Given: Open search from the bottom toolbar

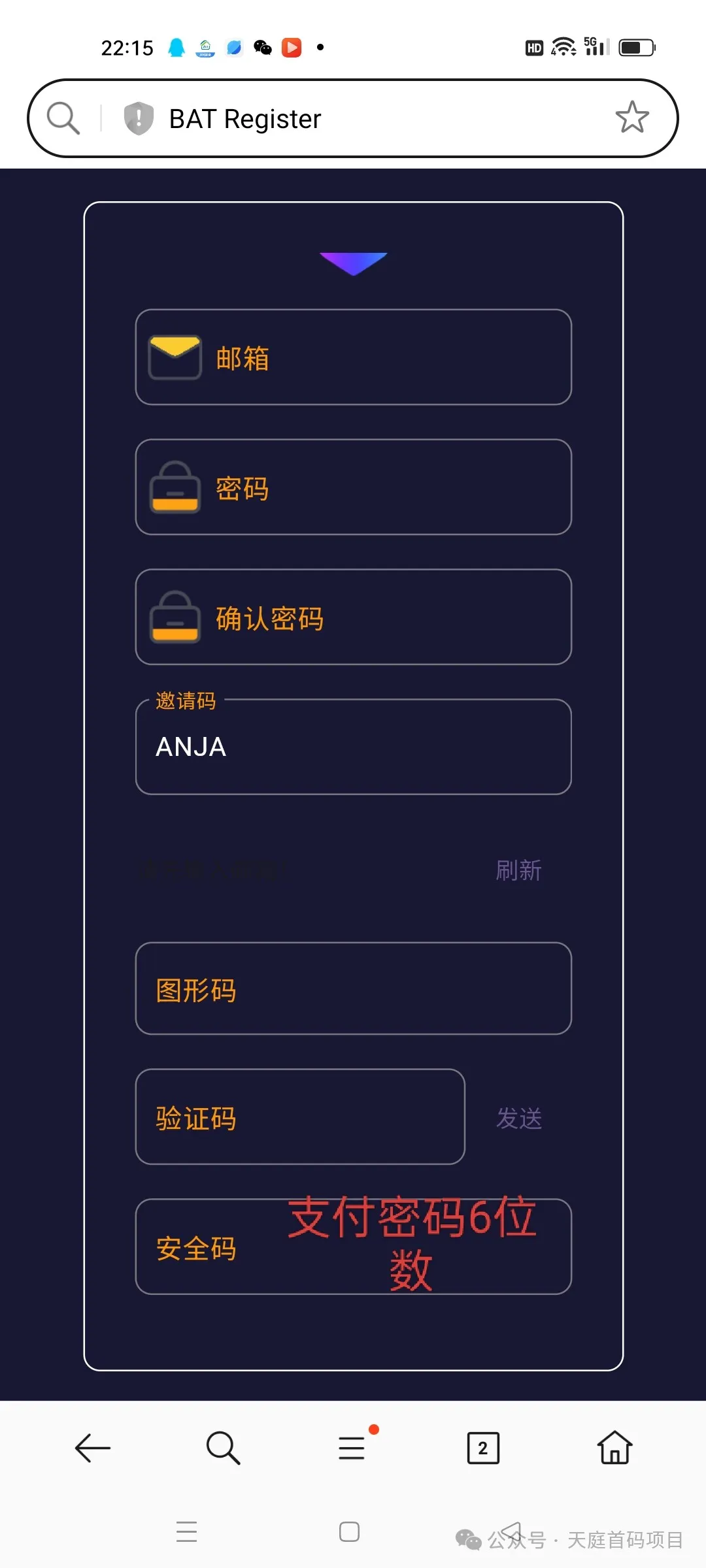Looking at the screenshot, I should 223,1448.
